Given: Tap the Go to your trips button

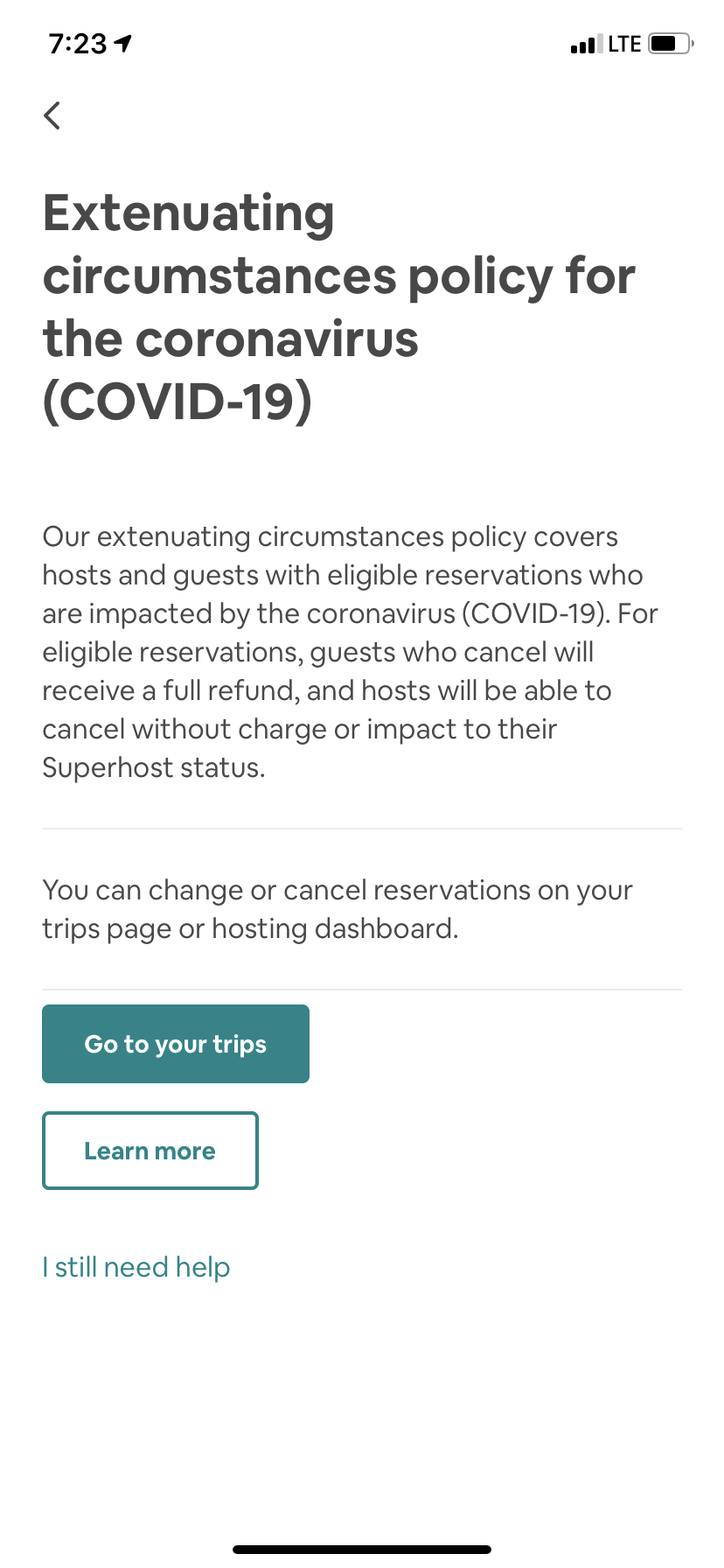Looking at the screenshot, I should point(176,1044).
